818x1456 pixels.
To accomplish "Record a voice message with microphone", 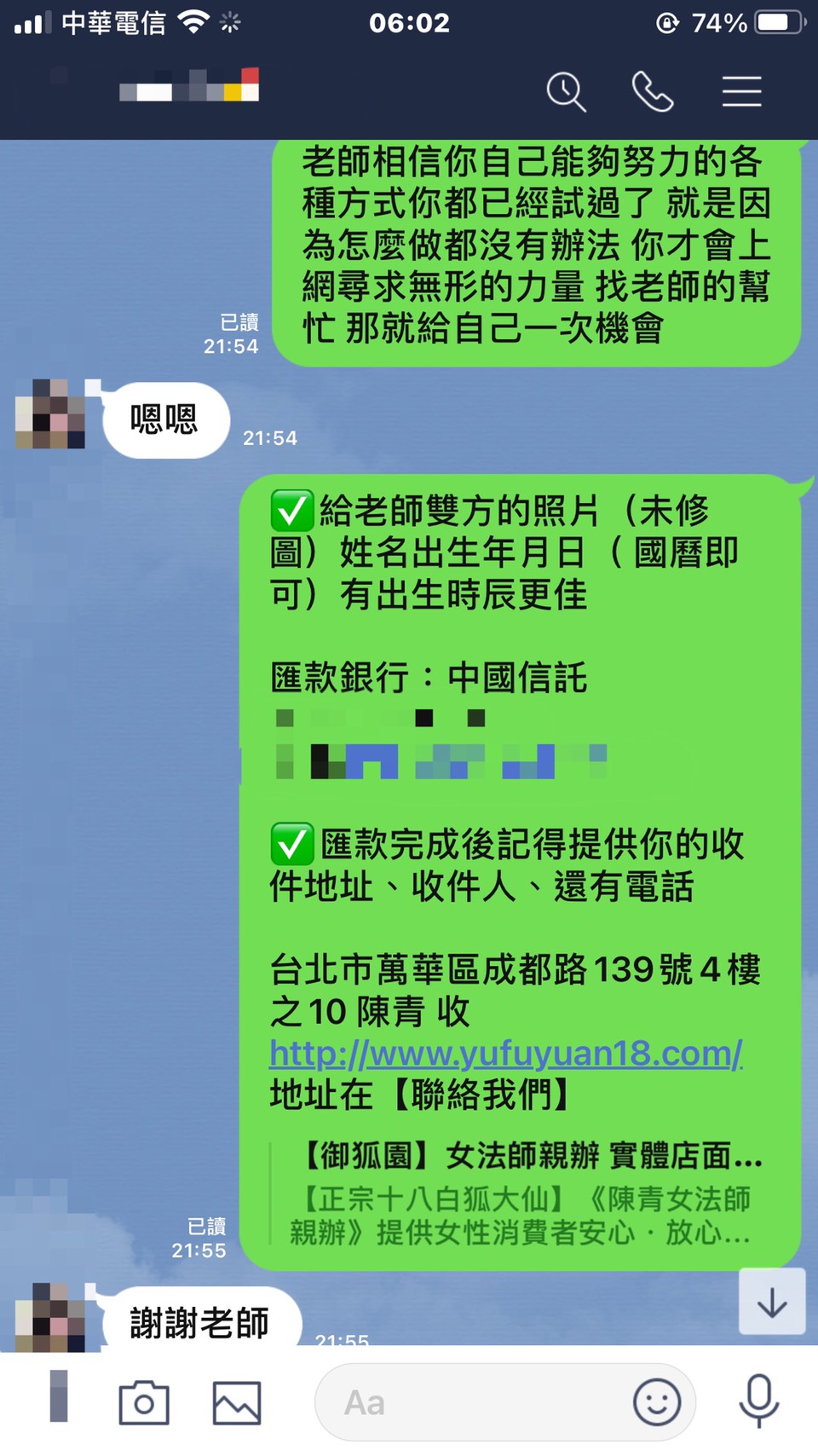I will tap(758, 1401).
